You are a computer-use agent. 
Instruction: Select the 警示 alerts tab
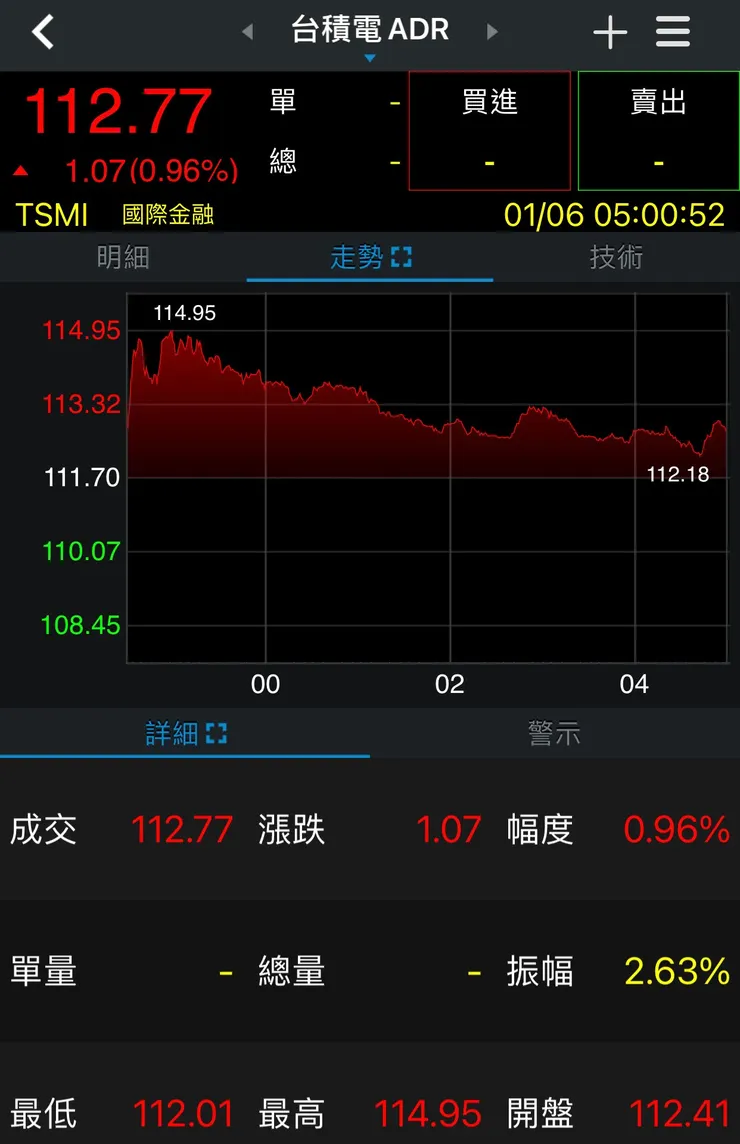point(553,732)
